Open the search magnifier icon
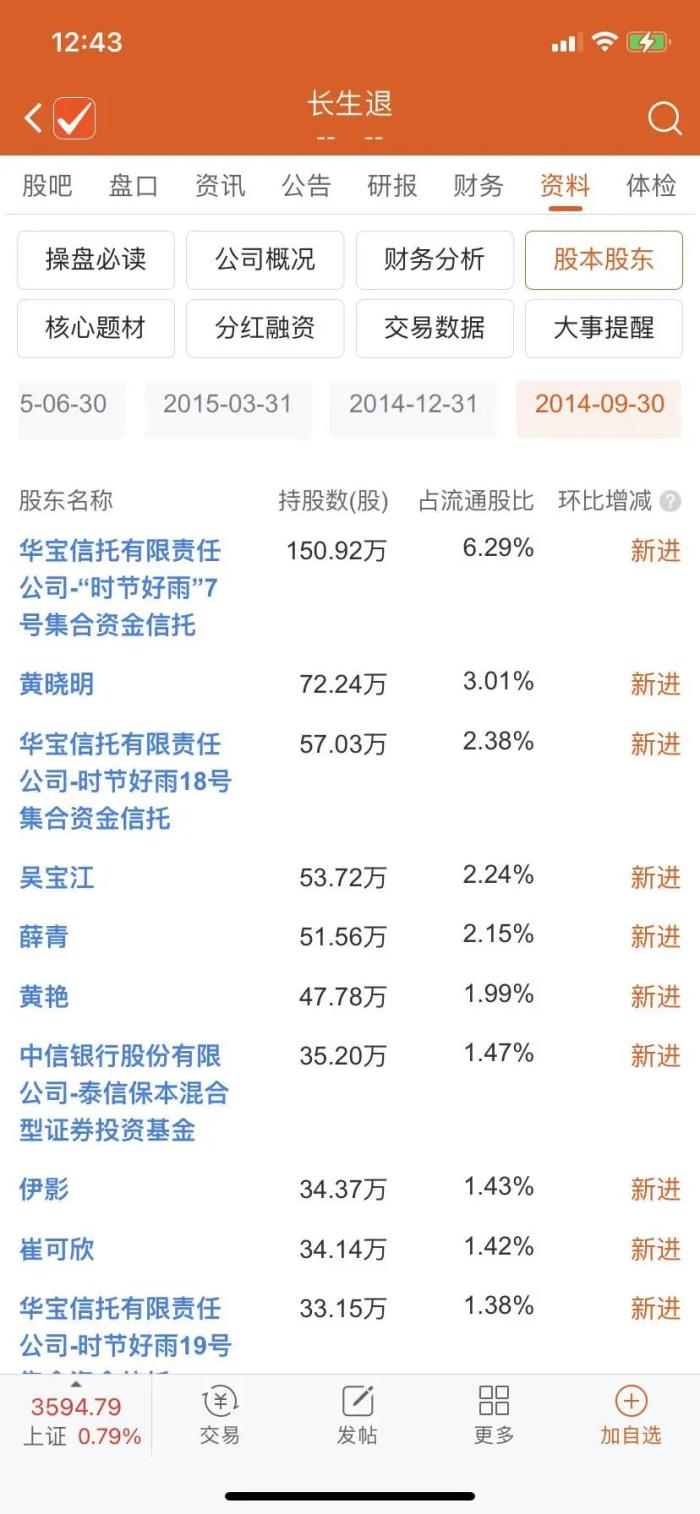Image resolution: width=700 pixels, height=1514 pixels. click(664, 120)
